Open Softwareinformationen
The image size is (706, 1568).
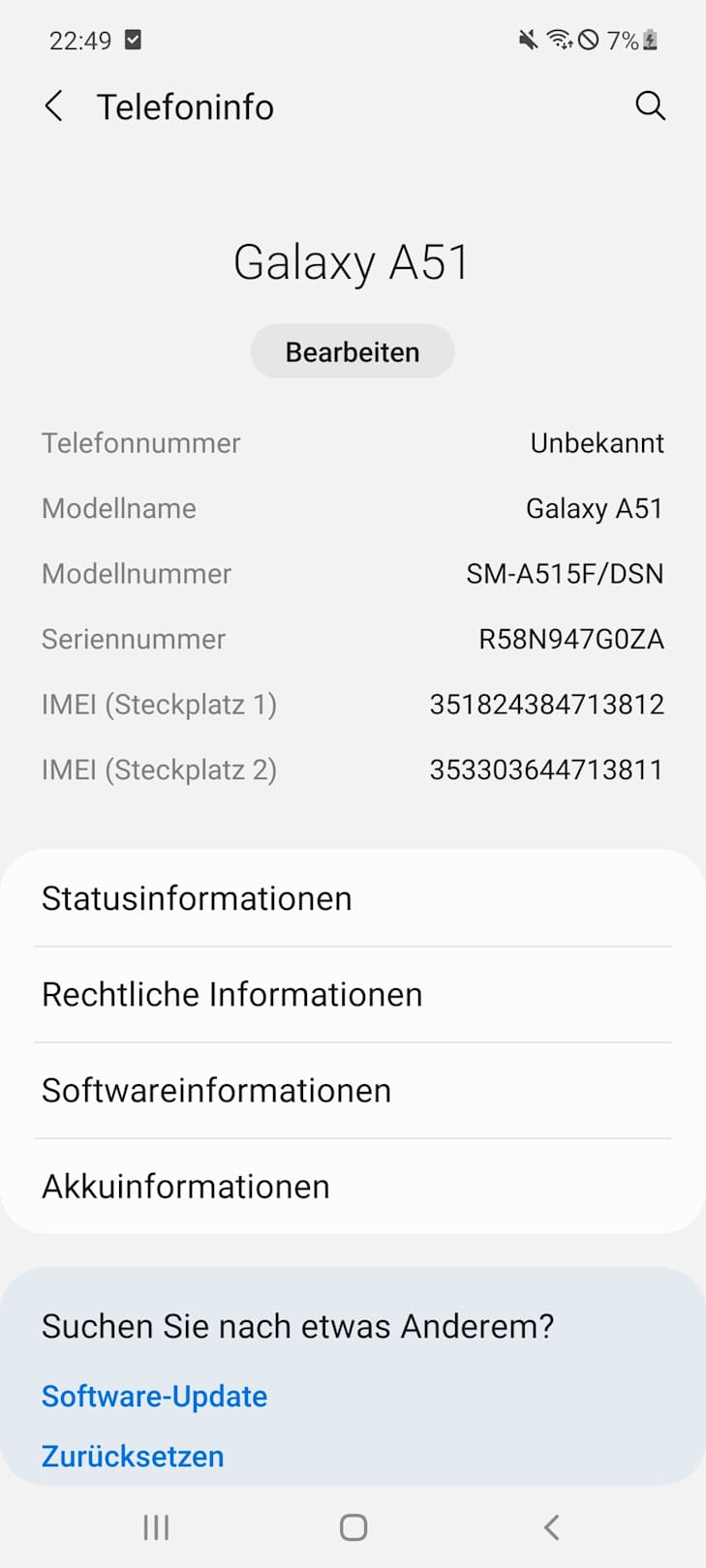[353, 1090]
